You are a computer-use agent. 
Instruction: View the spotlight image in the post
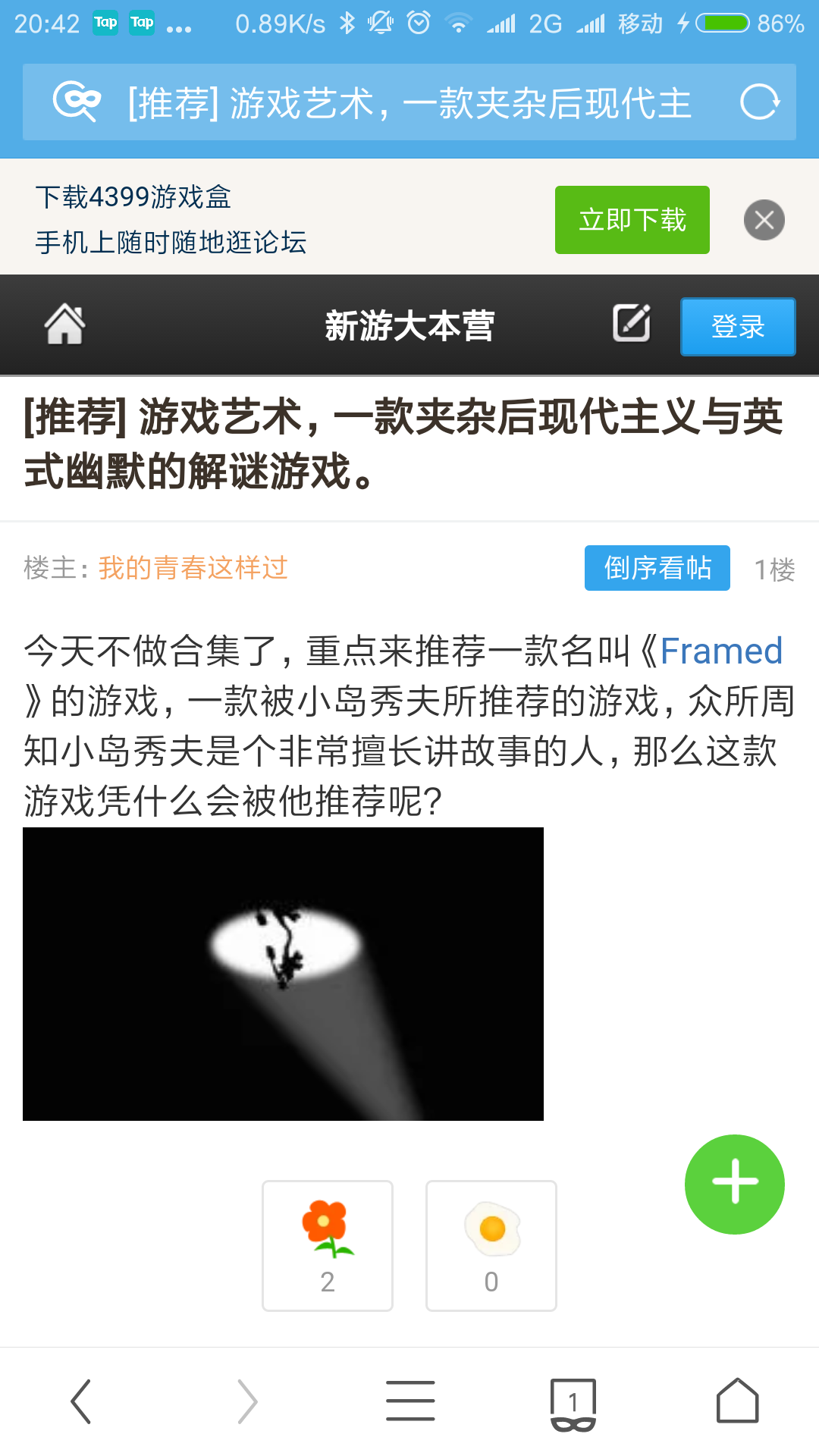[x=283, y=974]
